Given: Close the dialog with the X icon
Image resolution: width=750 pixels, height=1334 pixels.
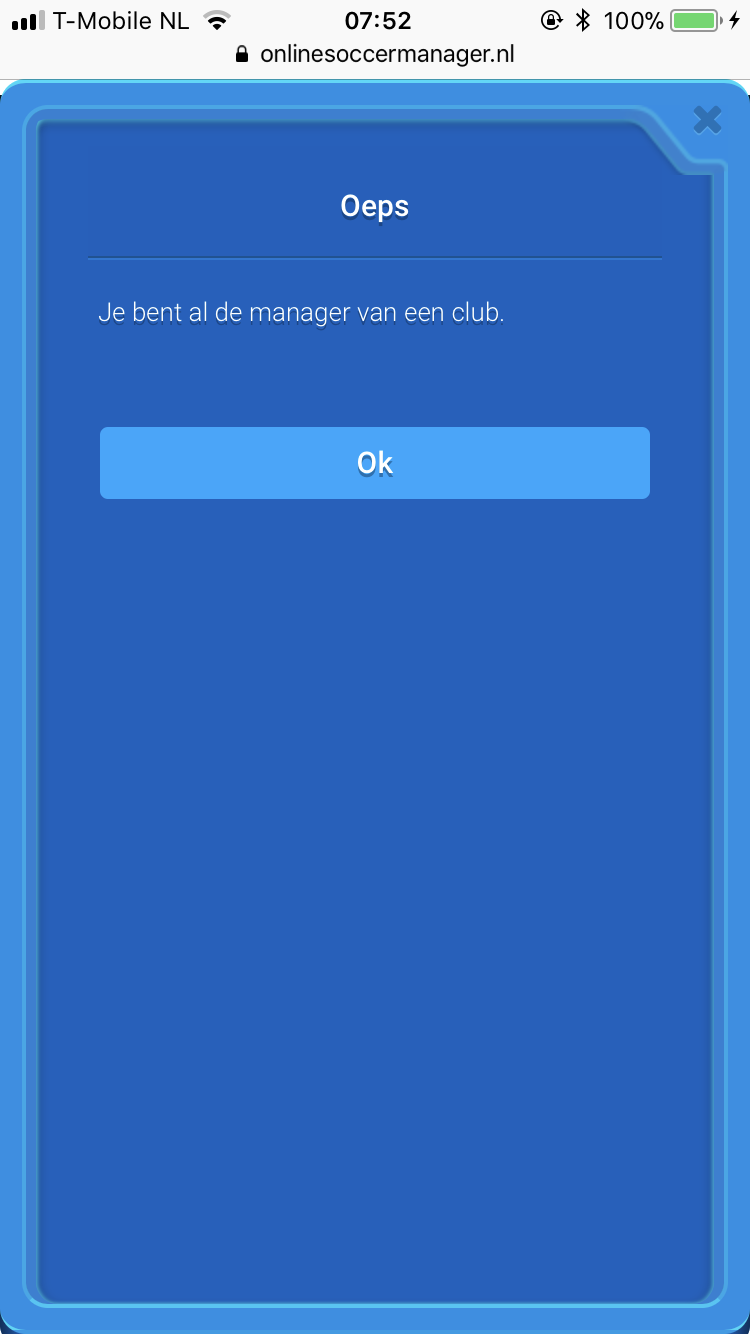Looking at the screenshot, I should point(707,120).
